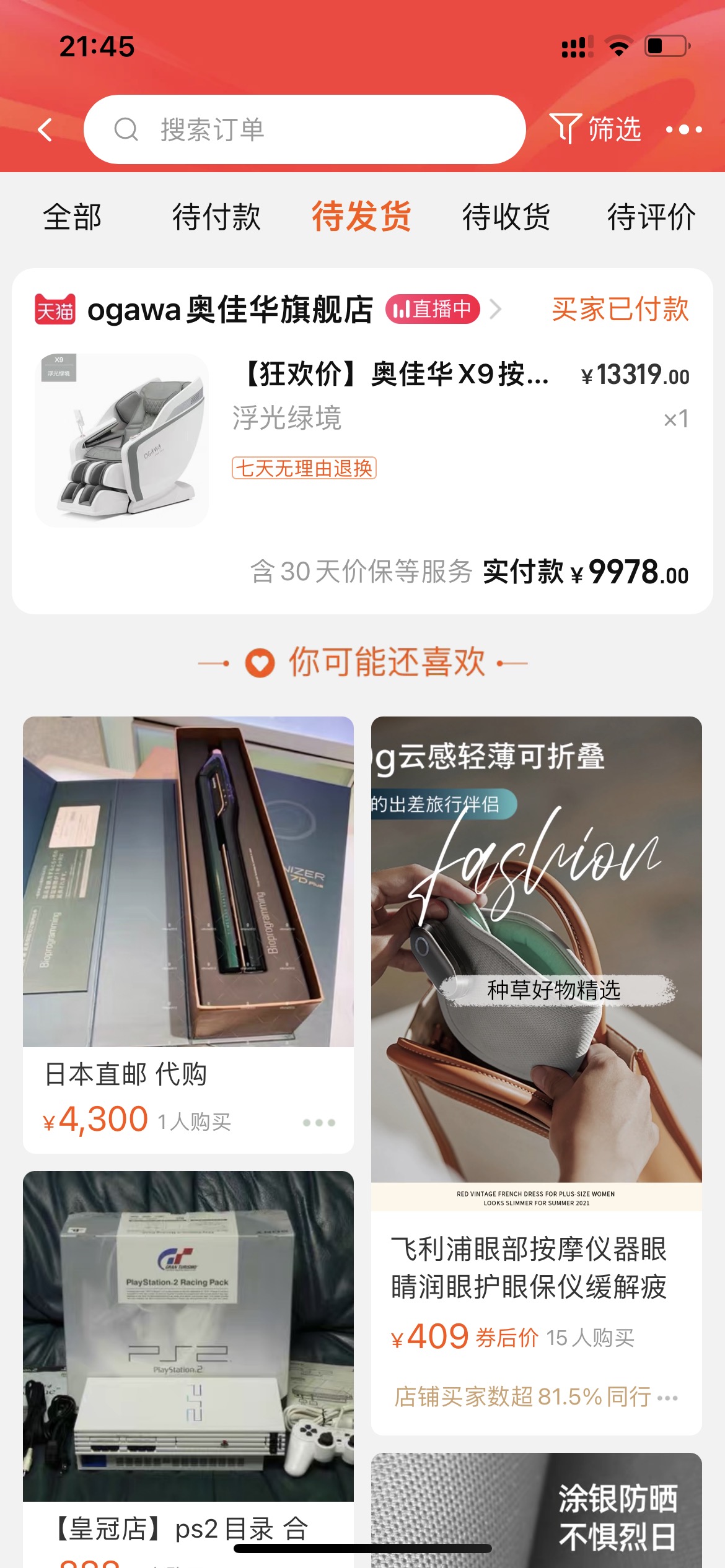725x1568 pixels.
Task: Open the 涂银防晒 product card
Action: click(x=536, y=1511)
